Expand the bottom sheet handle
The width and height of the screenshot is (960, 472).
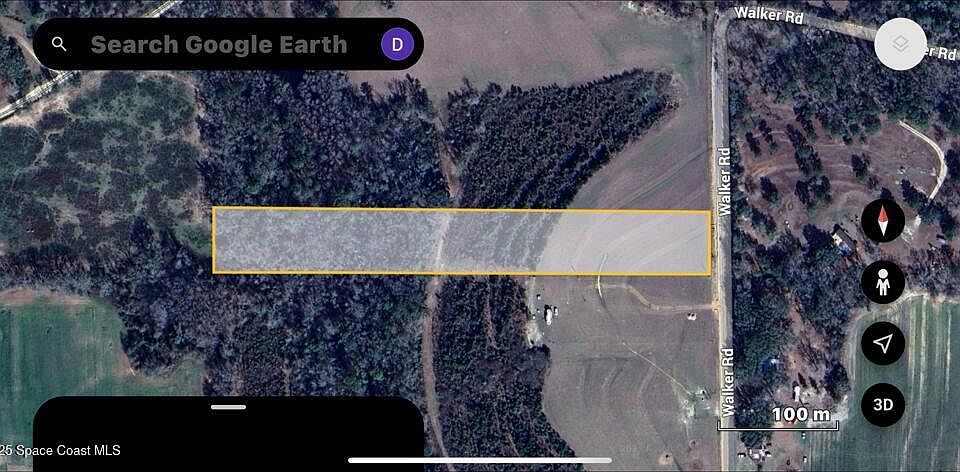point(229,407)
